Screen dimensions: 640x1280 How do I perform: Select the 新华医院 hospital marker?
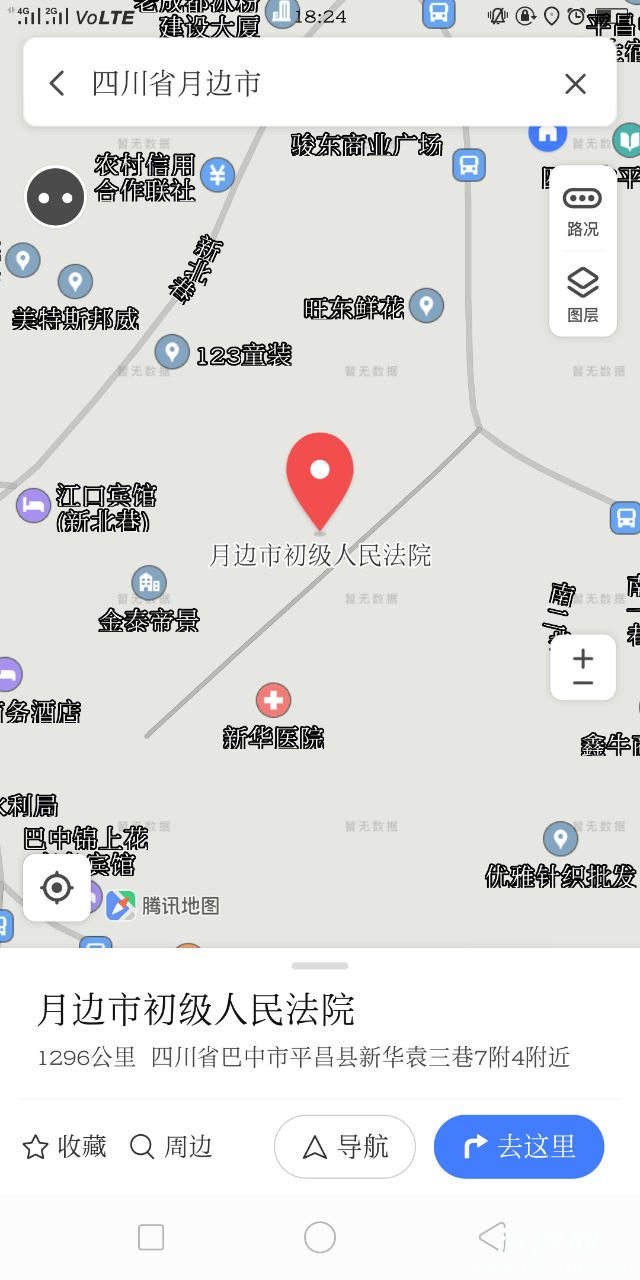pyautogui.click(x=273, y=700)
